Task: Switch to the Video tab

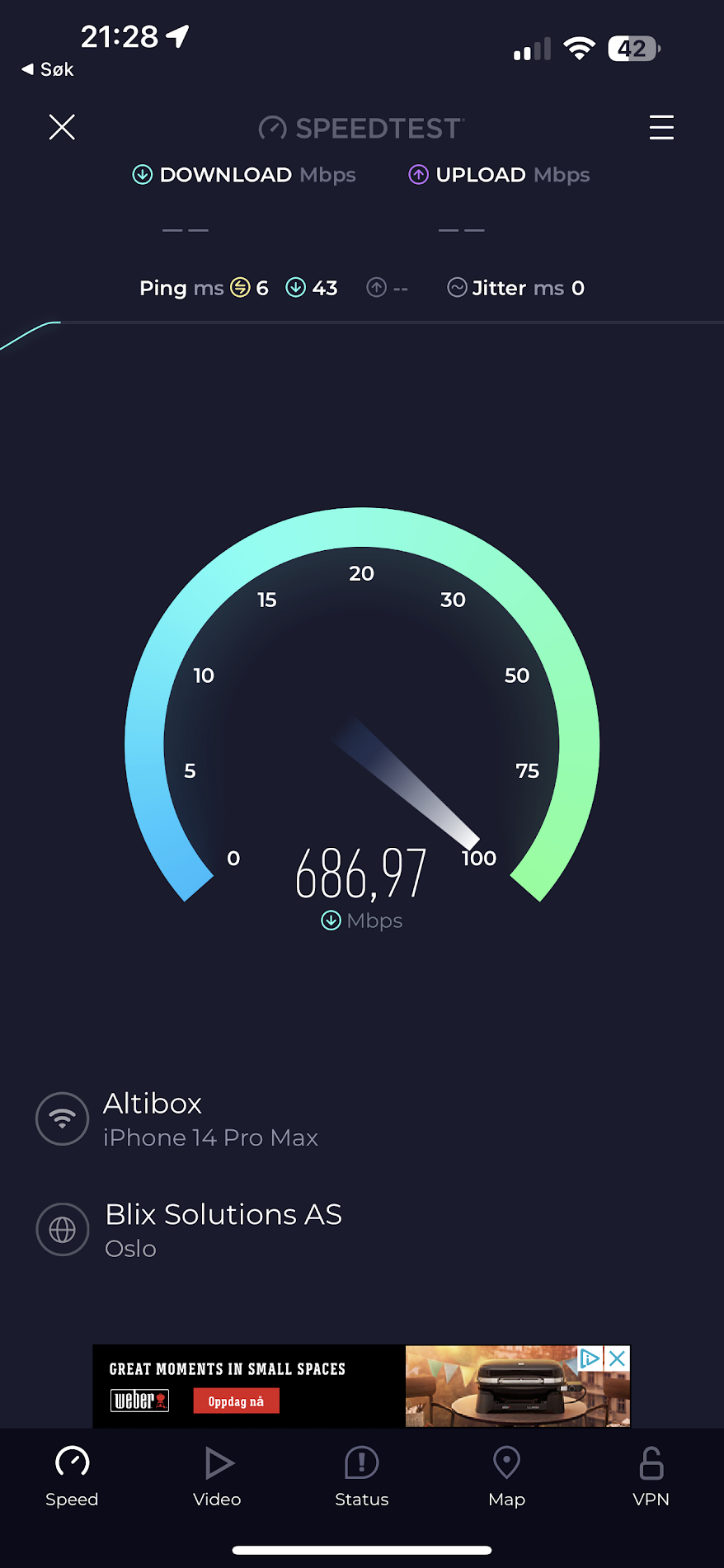Action: pos(217,1476)
